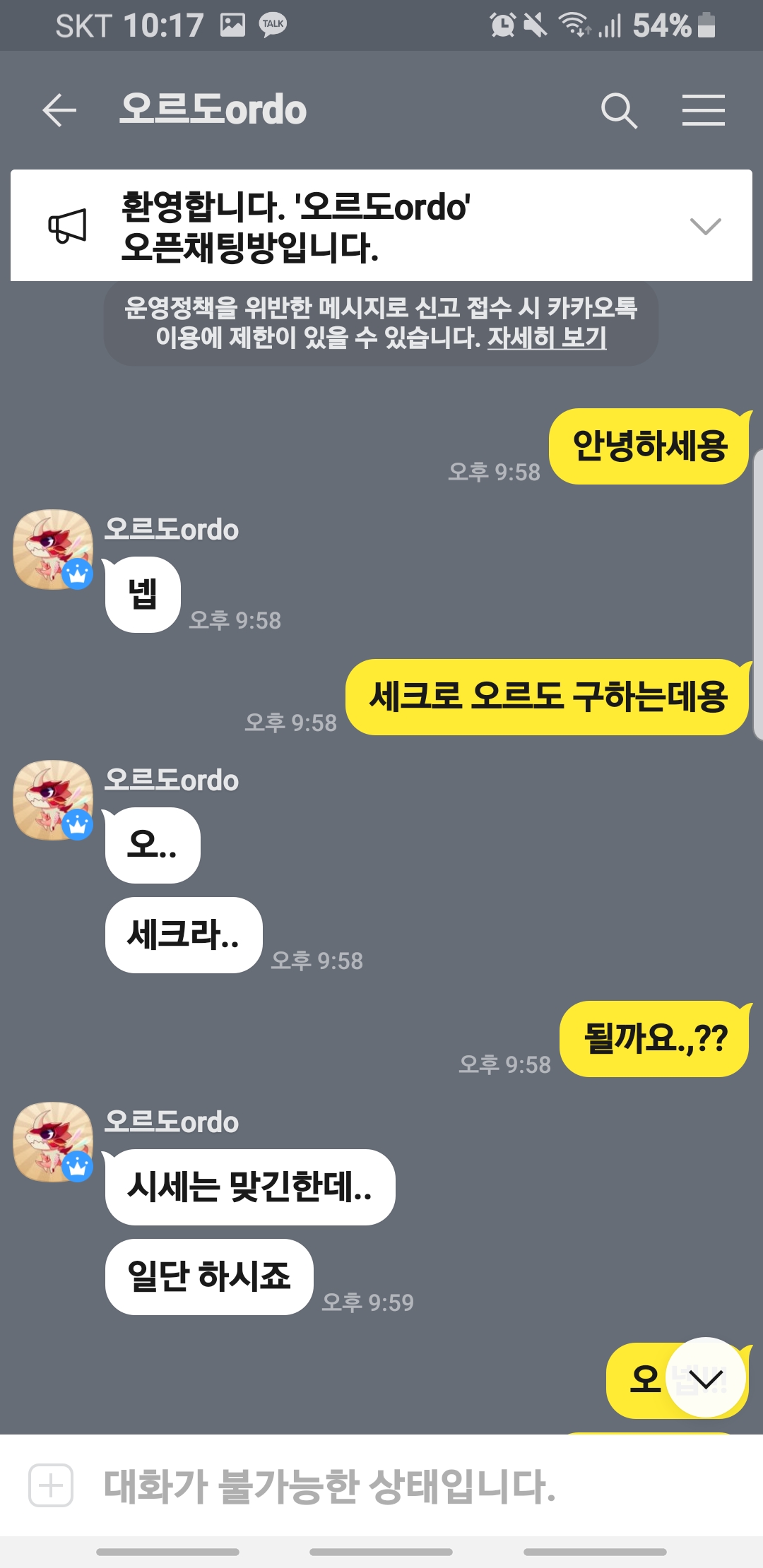The image size is (763, 1568).
Task: Search within this chat room
Action: [620, 111]
